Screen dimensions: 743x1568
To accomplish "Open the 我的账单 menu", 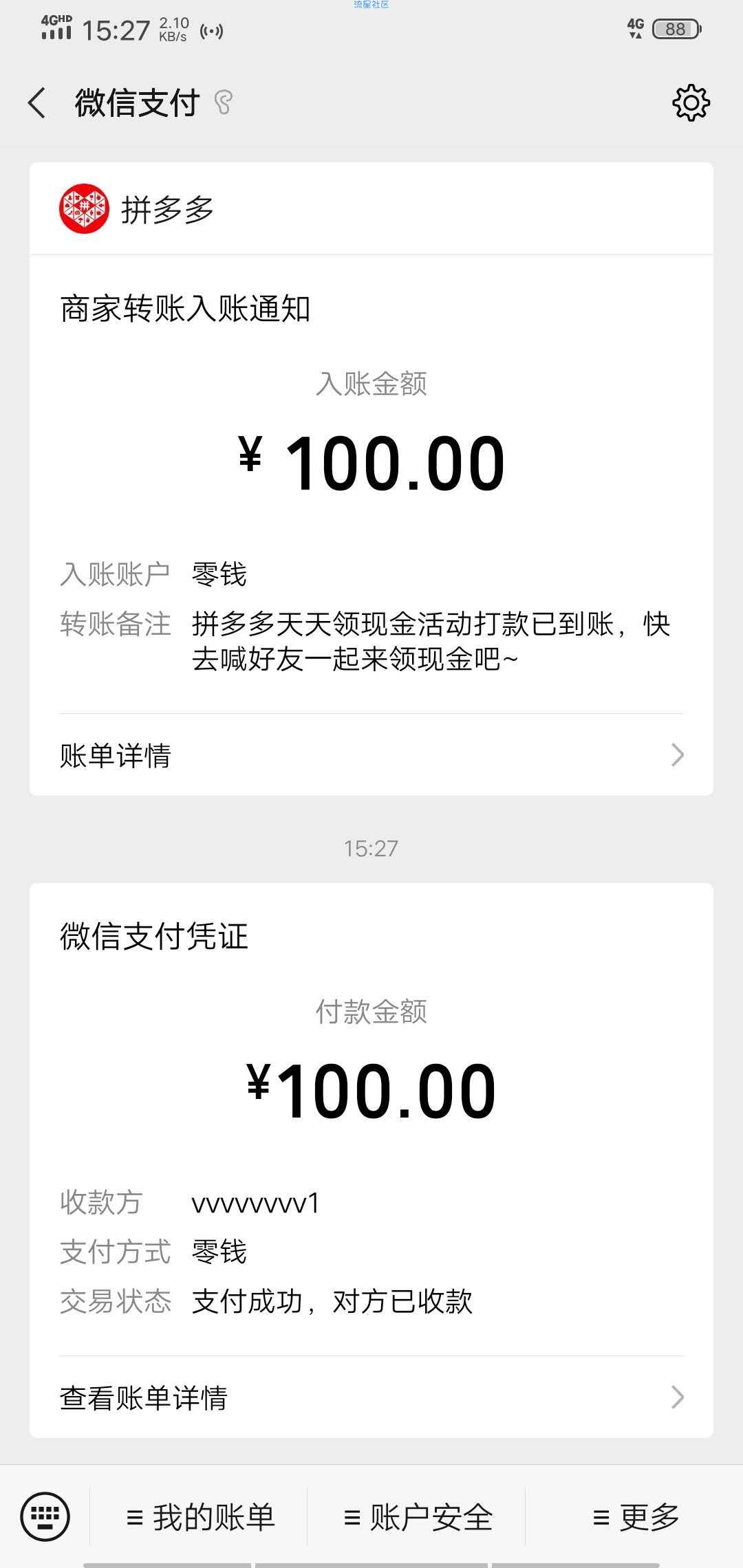I will pyautogui.click(x=200, y=1517).
